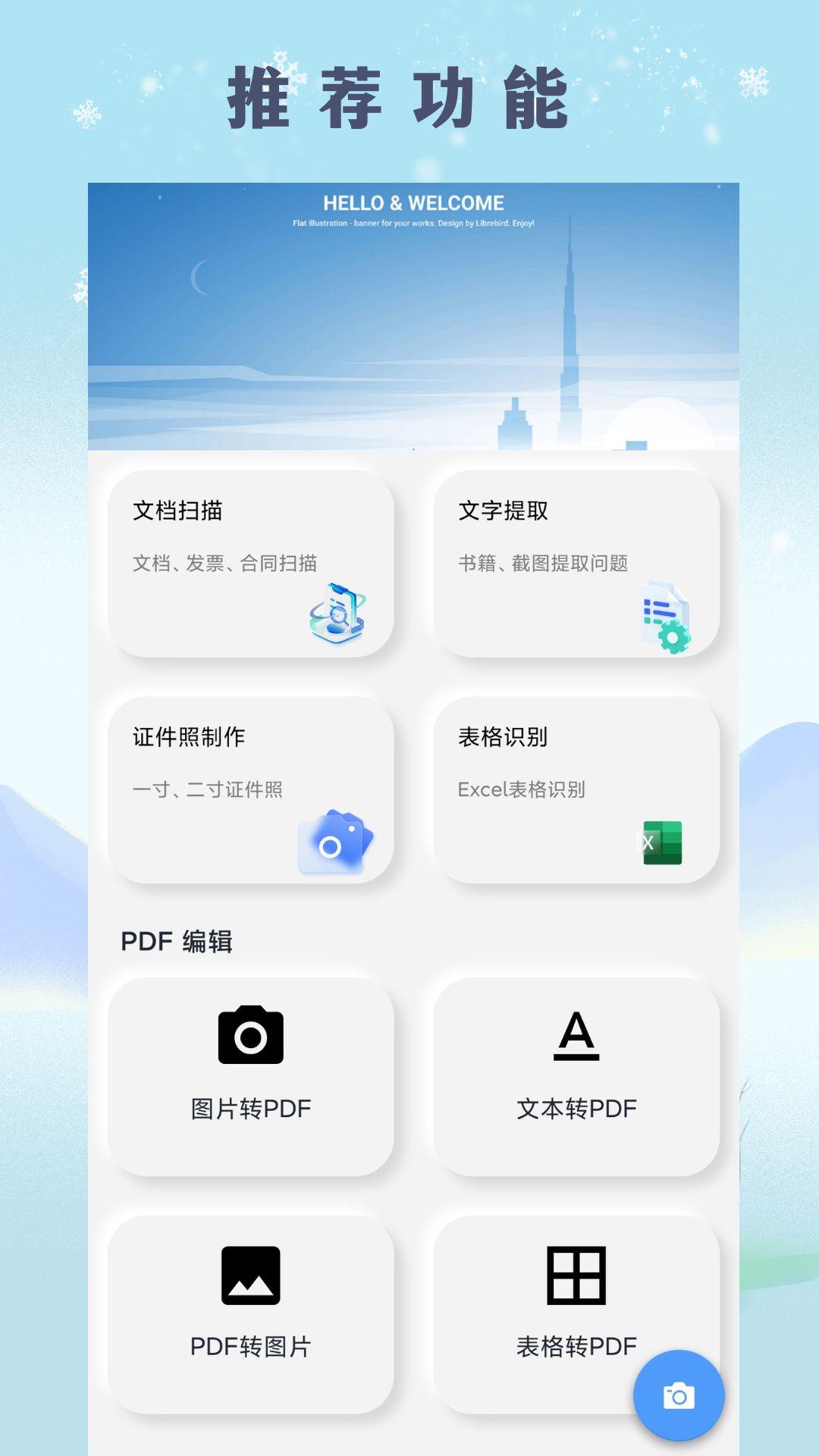Select the grid icon for 表格转PDF
819x1456 pixels.
pos(578,1273)
